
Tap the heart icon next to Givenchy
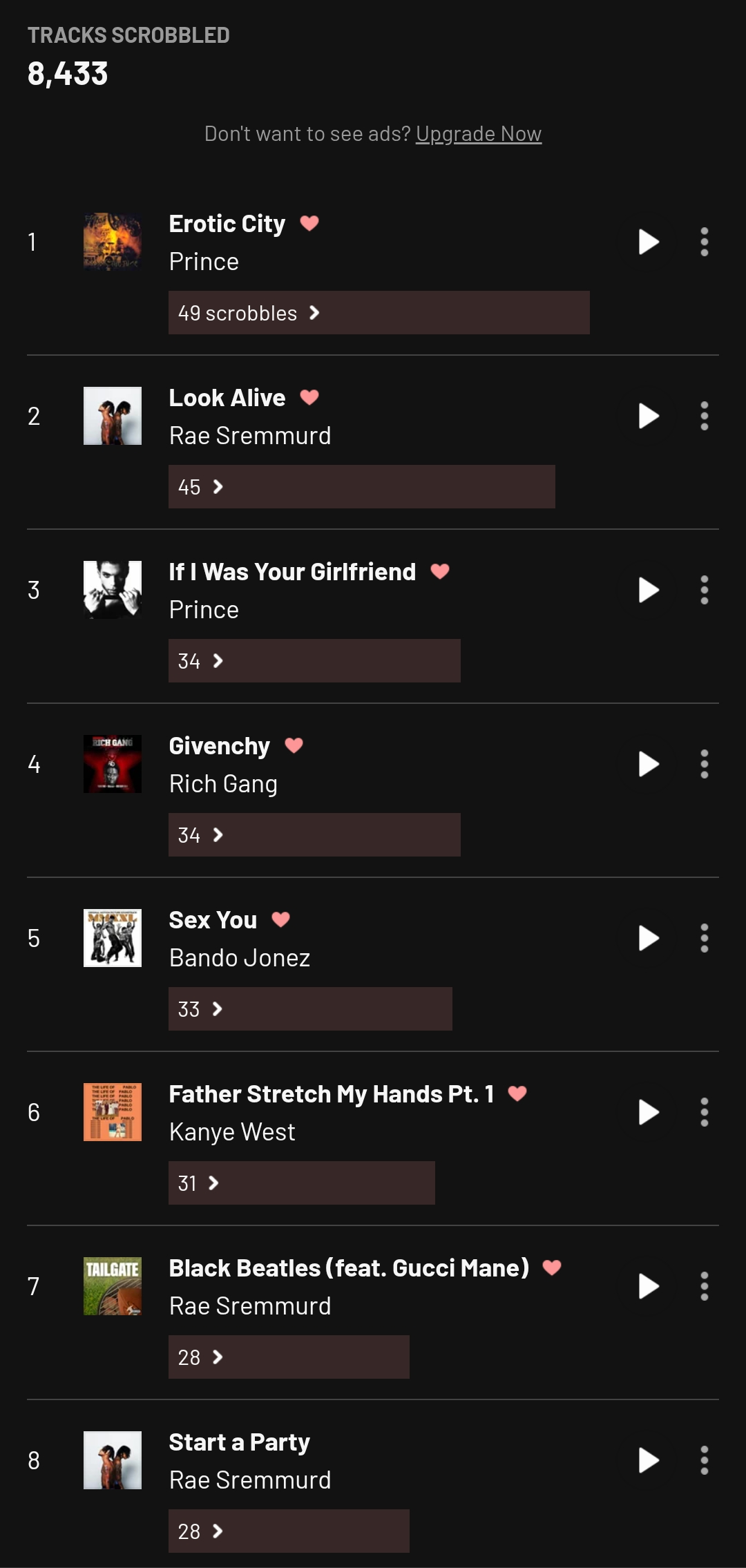294,745
